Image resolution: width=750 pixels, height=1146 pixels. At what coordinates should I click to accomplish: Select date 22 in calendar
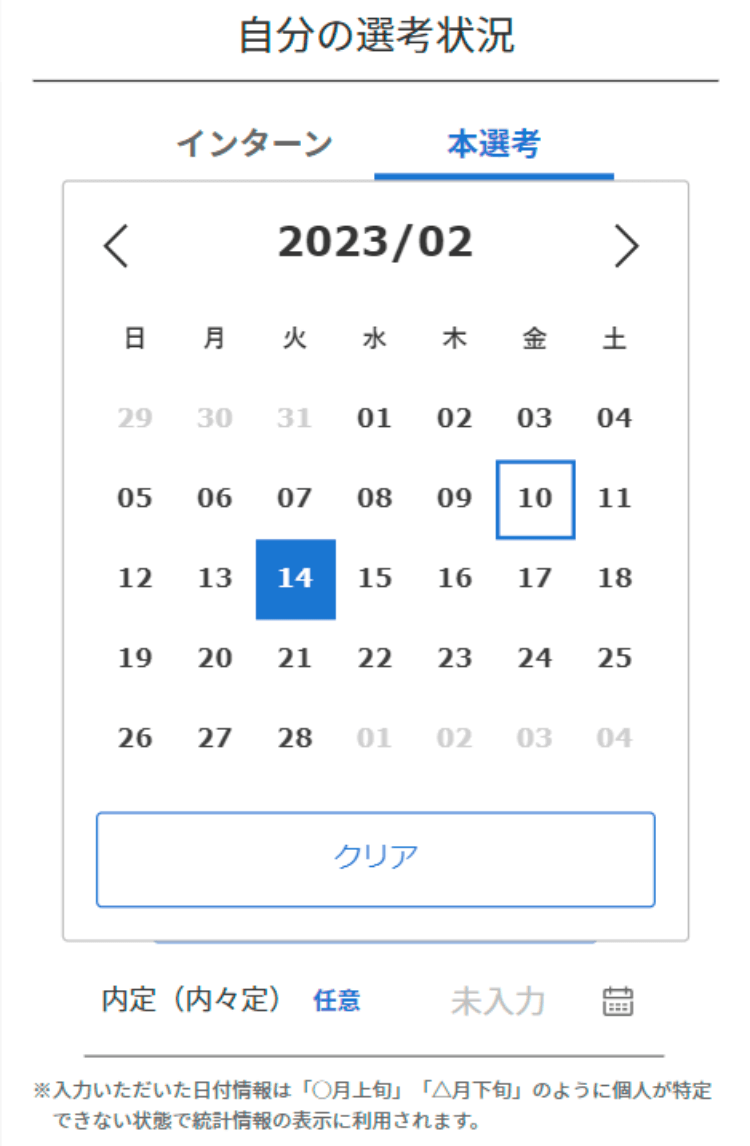click(x=374, y=659)
